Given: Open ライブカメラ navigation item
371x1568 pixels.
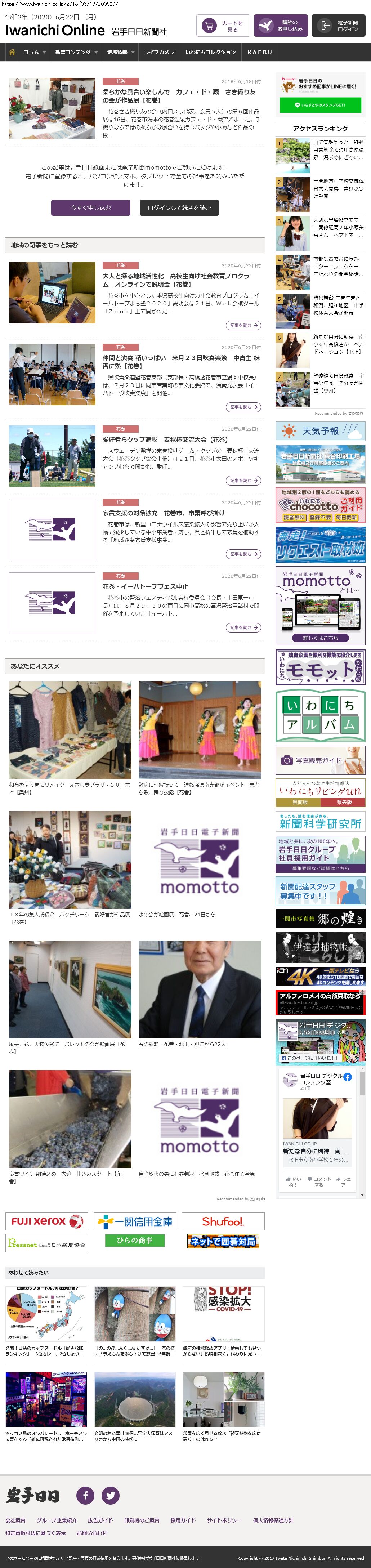Looking at the screenshot, I should tap(159, 52).
